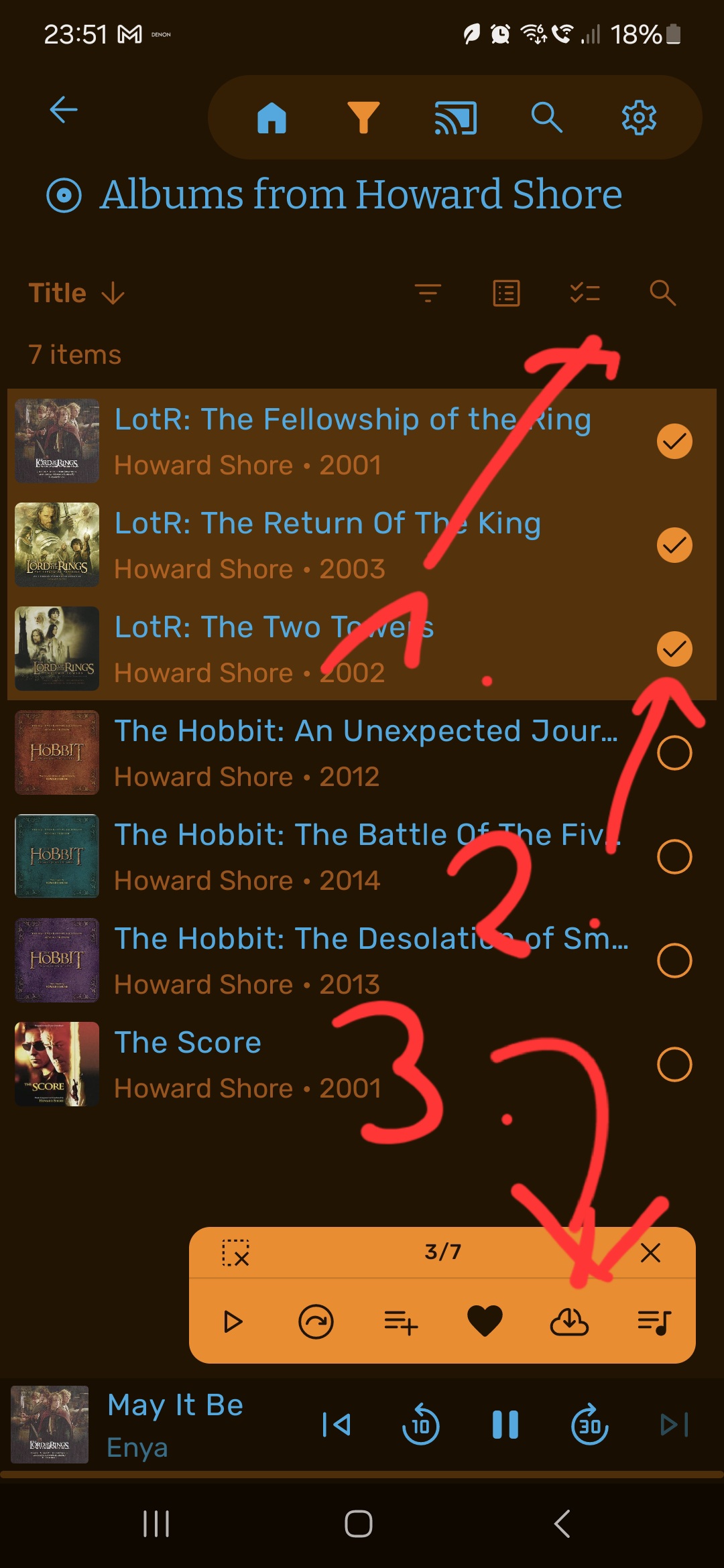The image size is (724, 1568).
Task: Favorite the selected albums with the heart
Action: pos(485,1322)
